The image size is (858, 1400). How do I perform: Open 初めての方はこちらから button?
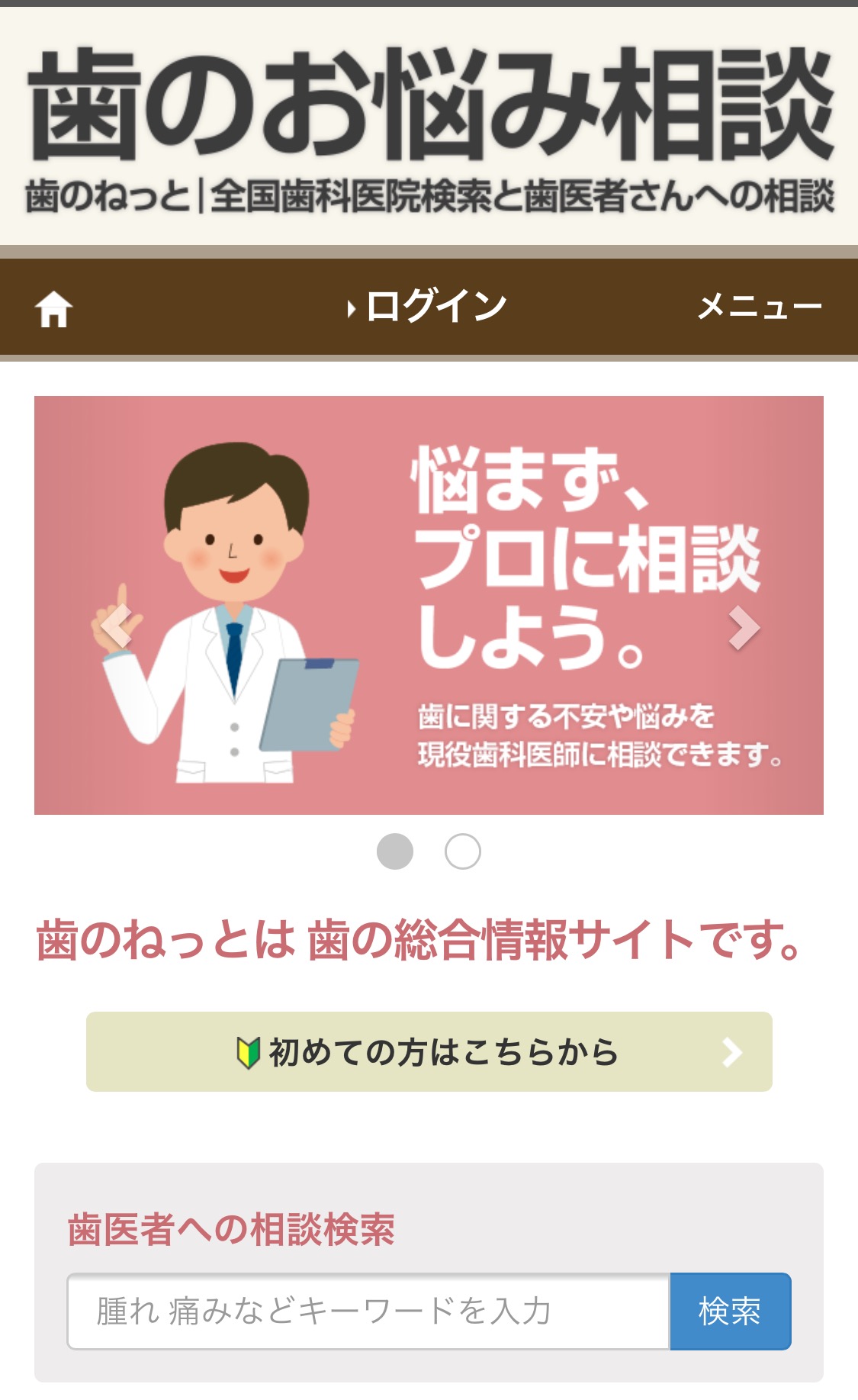pyautogui.click(x=429, y=1052)
